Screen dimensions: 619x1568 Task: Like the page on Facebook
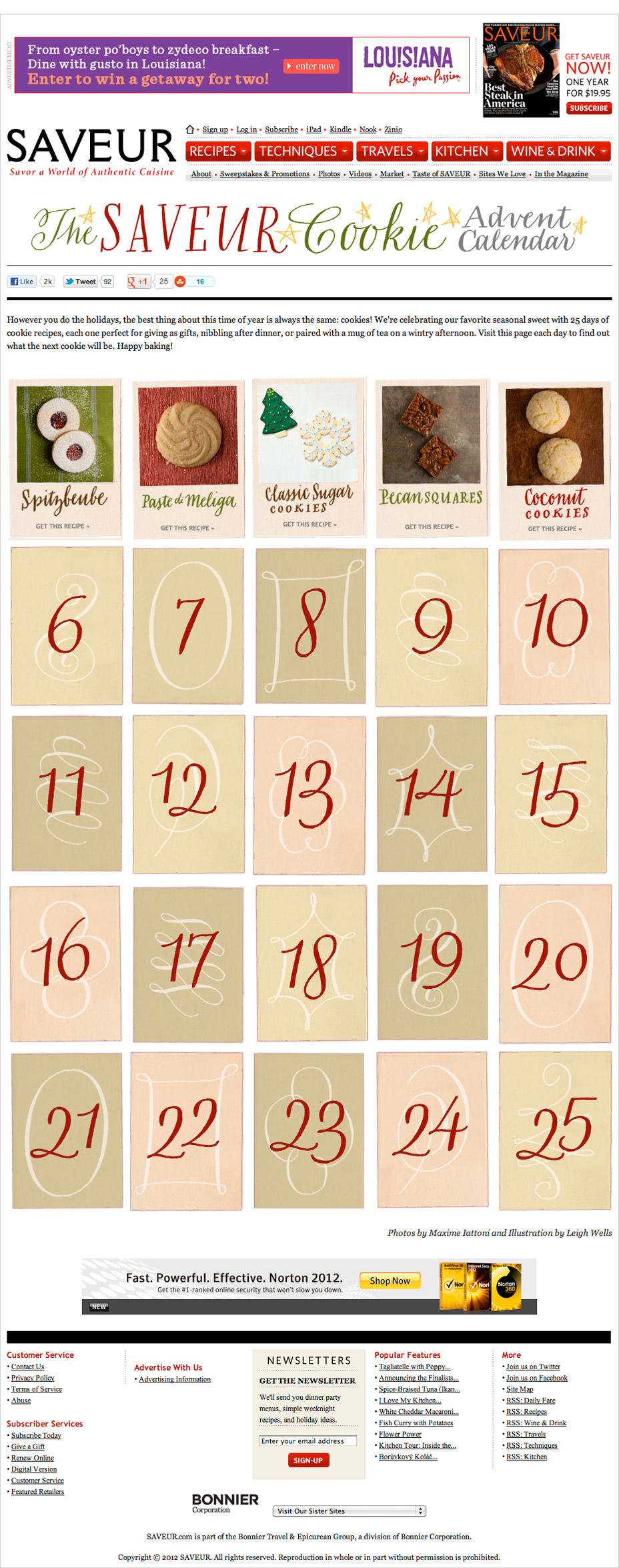22,282
